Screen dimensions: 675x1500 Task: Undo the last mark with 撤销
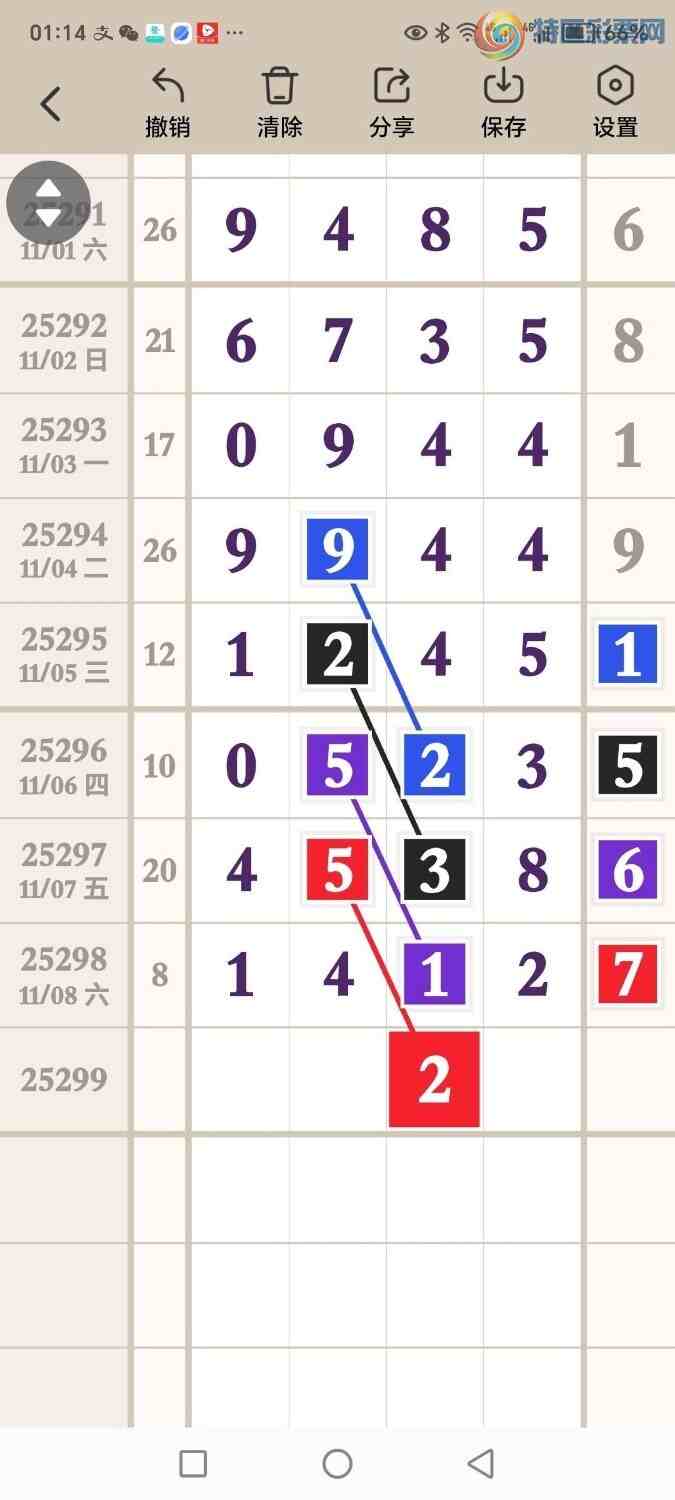coord(167,102)
